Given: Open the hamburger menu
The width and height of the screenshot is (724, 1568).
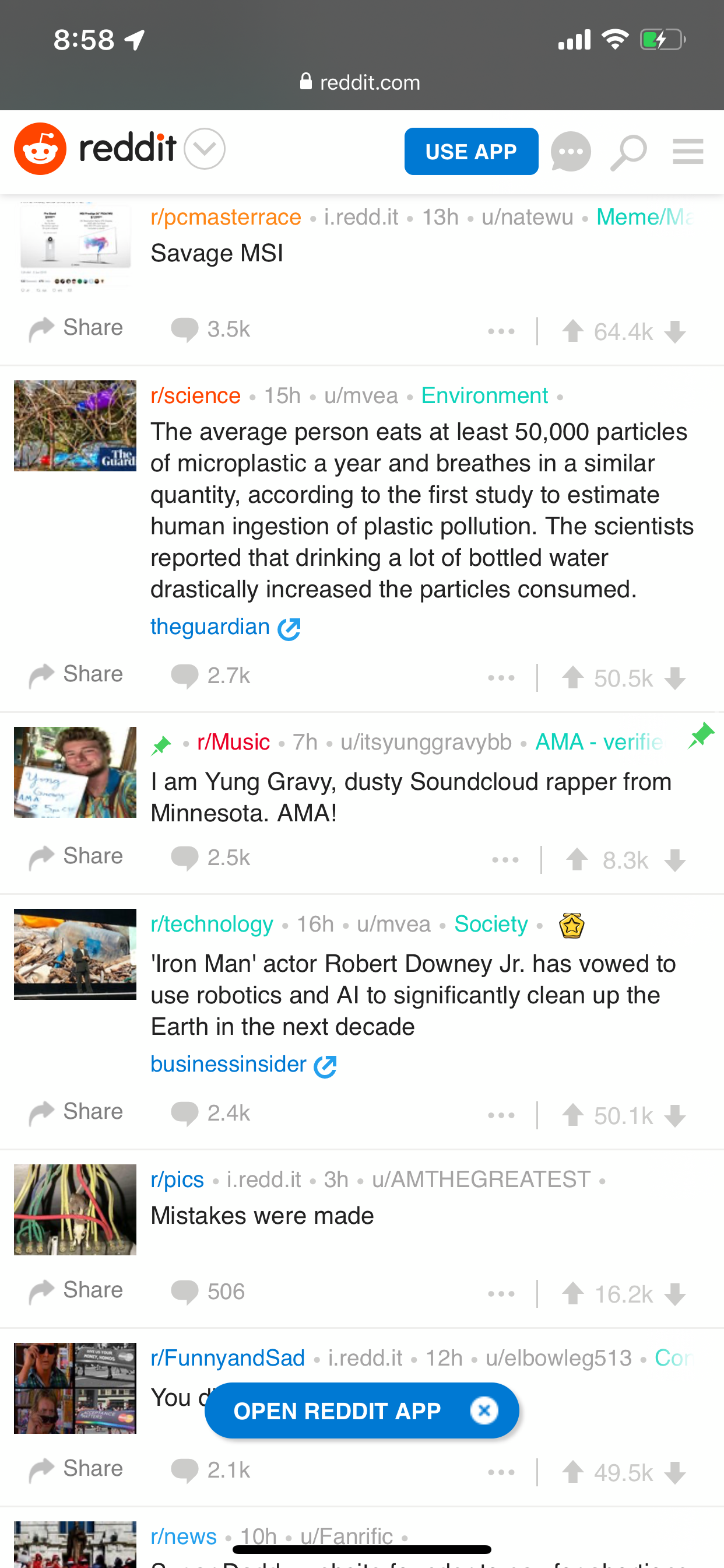Looking at the screenshot, I should point(687,152).
